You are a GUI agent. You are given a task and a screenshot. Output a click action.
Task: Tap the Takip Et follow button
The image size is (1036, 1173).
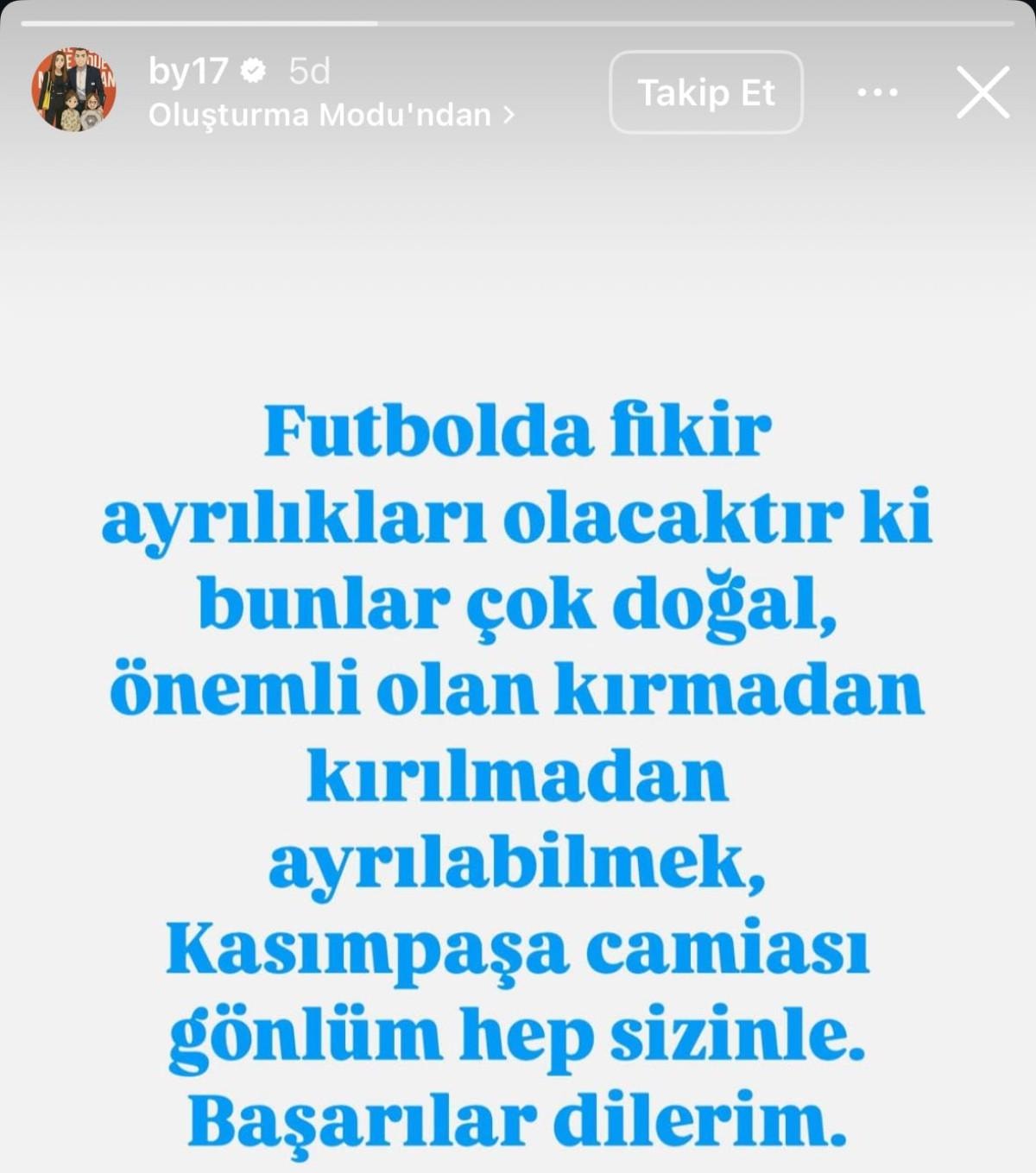(x=706, y=92)
